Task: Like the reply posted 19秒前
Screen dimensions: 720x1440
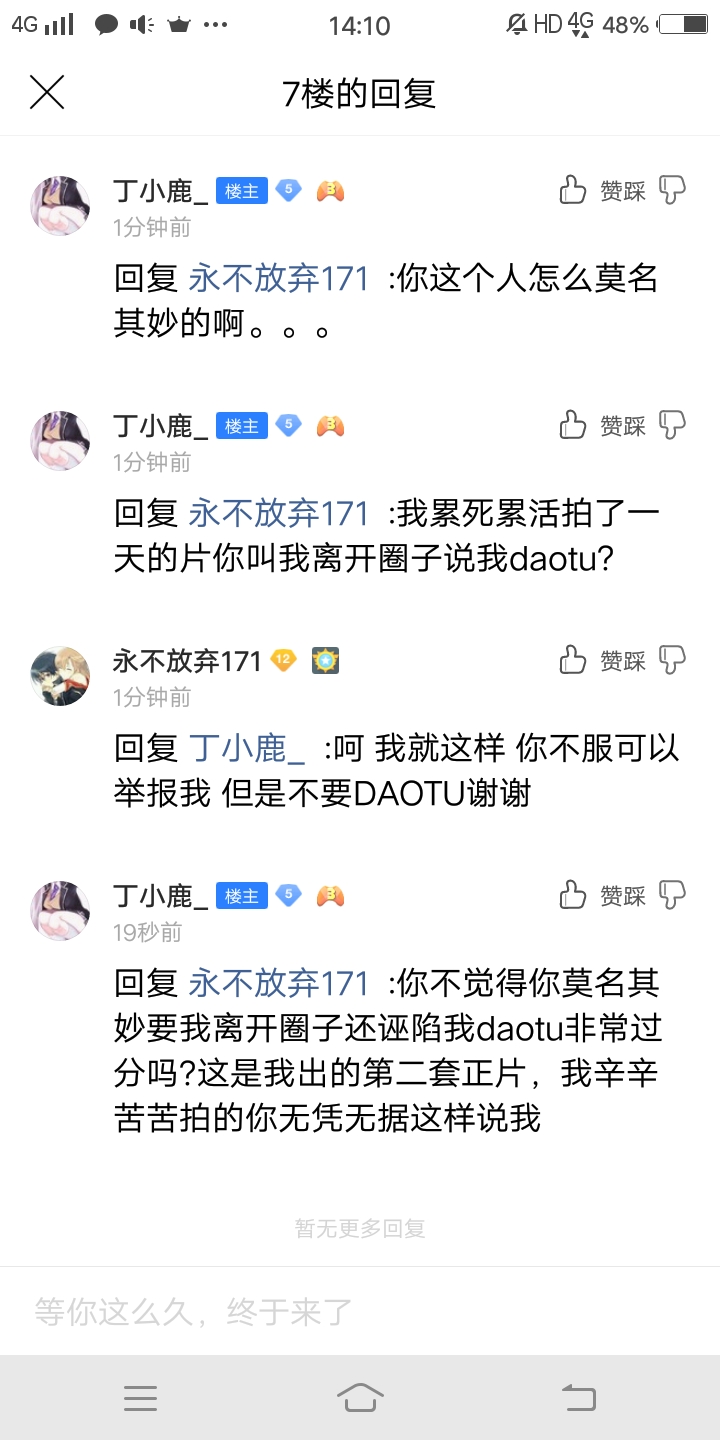Action: pyautogui.click(x=574, y=895)
